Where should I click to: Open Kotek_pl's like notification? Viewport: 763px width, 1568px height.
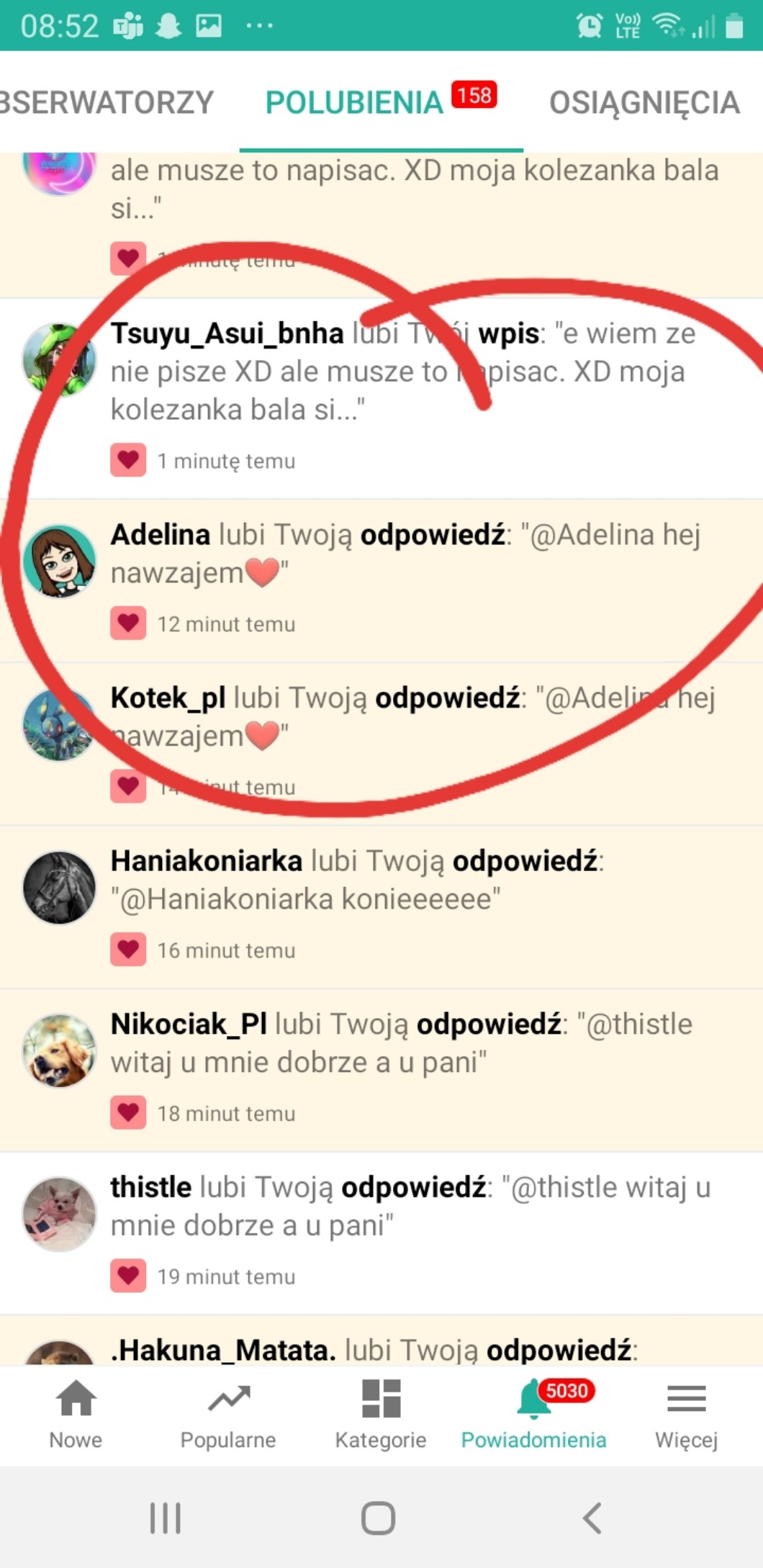click(403, 734)
